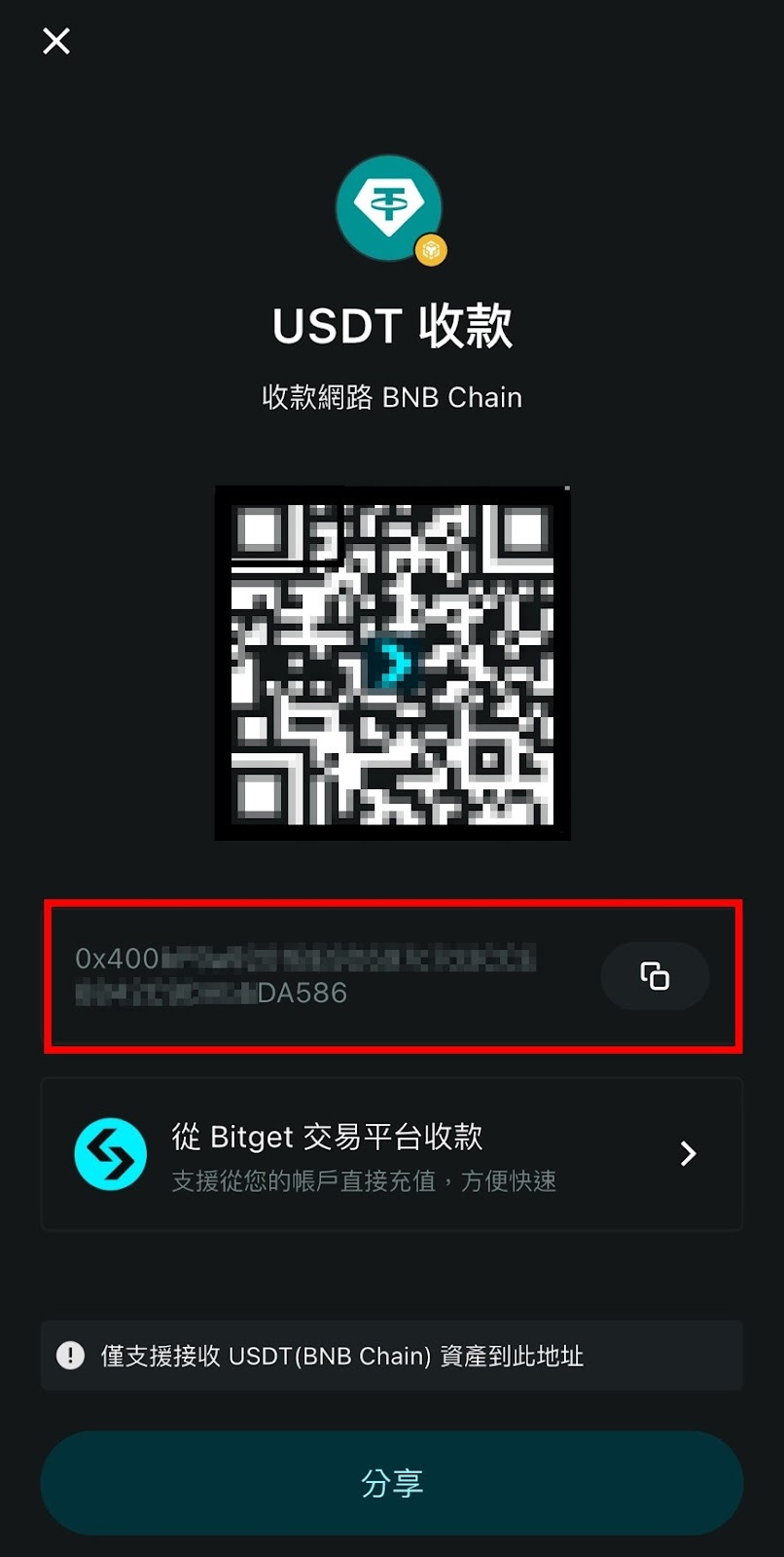Tap the 分享 share button
Screen dimensions: 784x1557
click(391, 1483)
